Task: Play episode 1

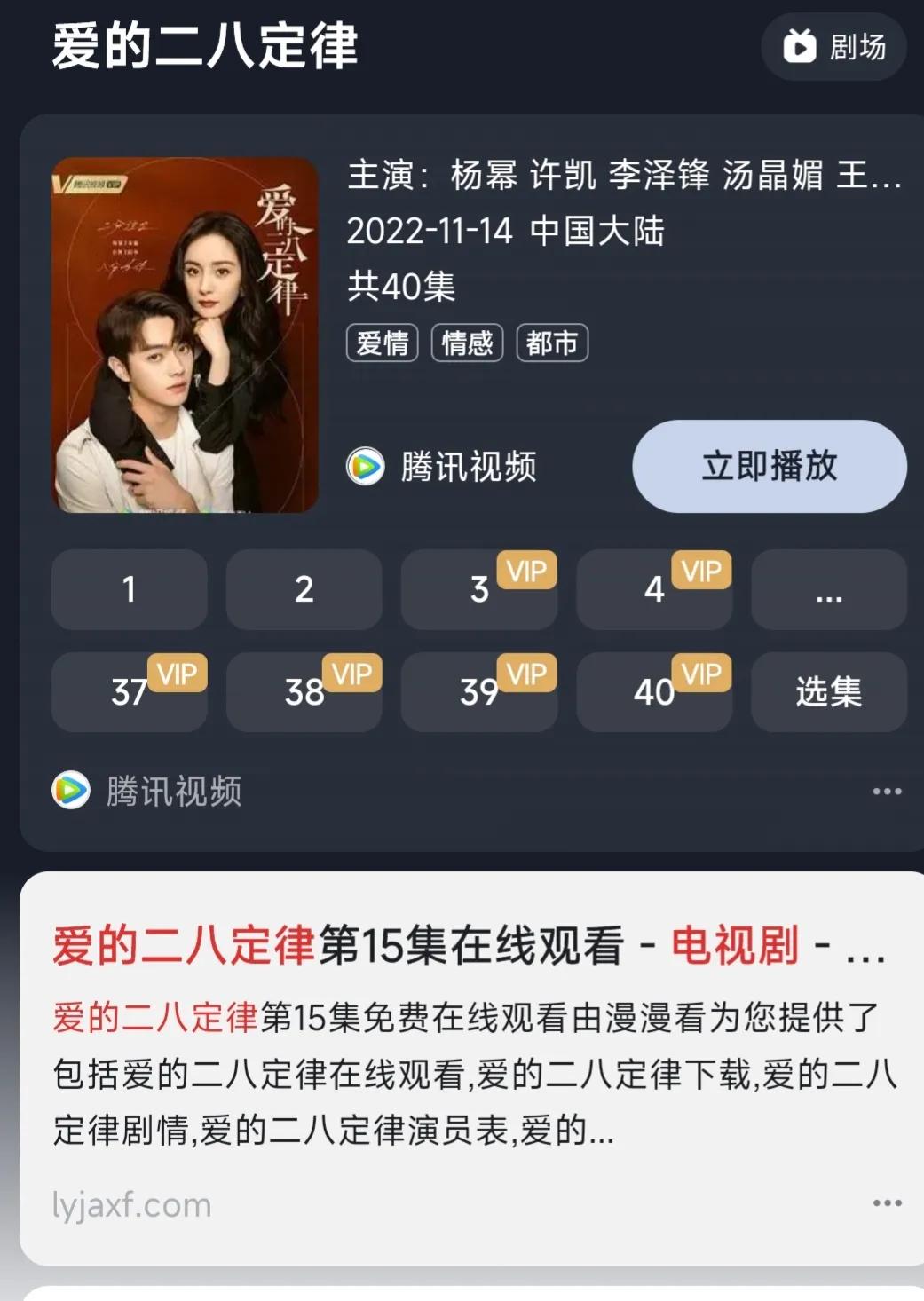Action: pyautogui.click(x=128, y=591)
